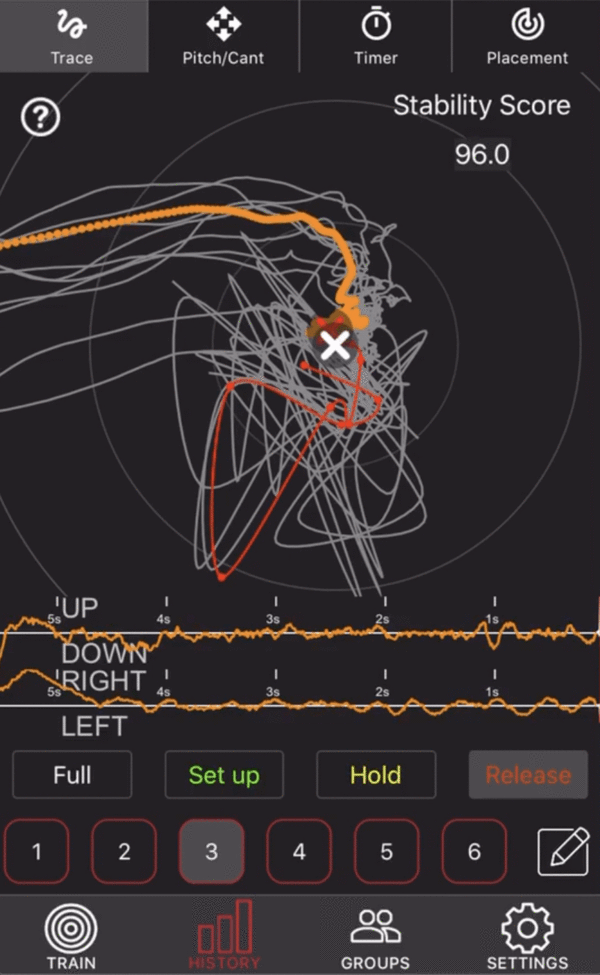This screenshot has width=600, height=975.
Task: Switch to the Pitch/Cant tab
Action: (223, 36)
